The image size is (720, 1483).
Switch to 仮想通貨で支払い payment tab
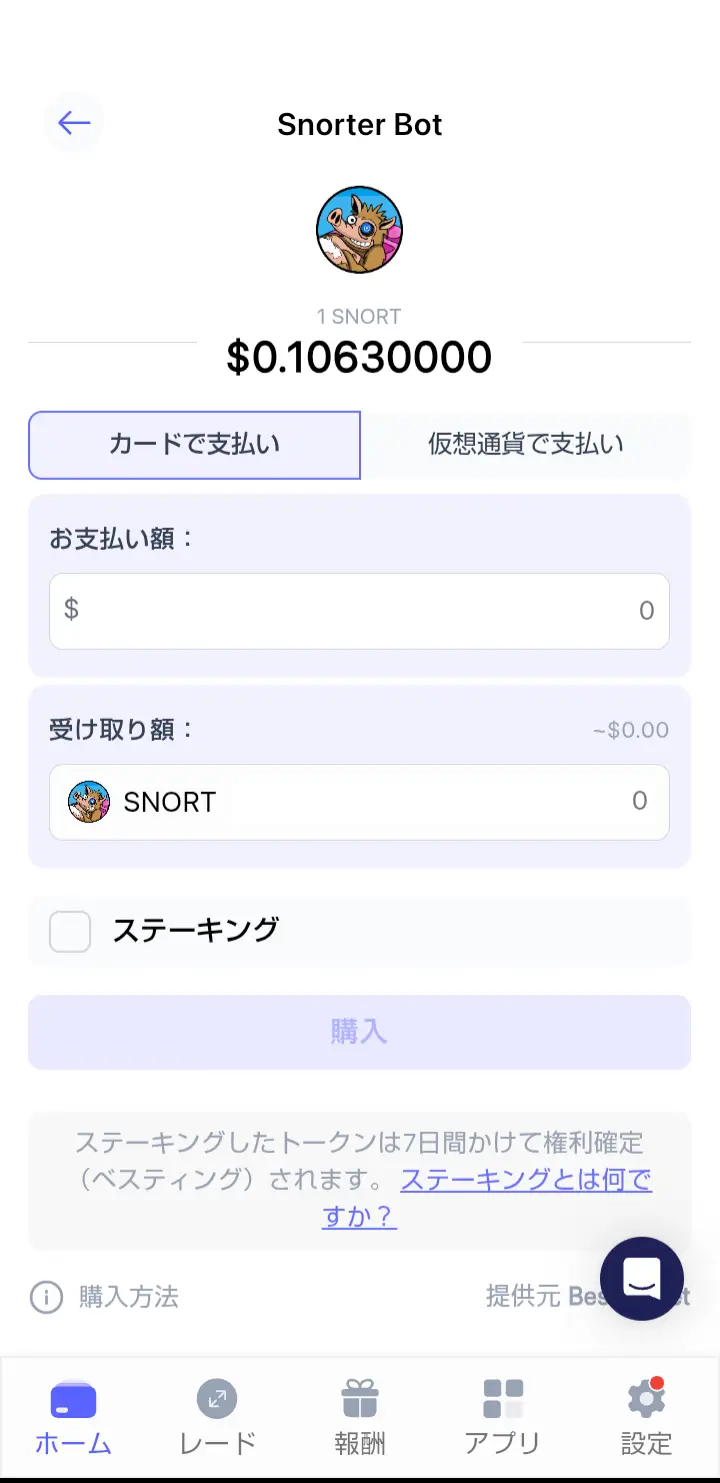coord(526,445)
